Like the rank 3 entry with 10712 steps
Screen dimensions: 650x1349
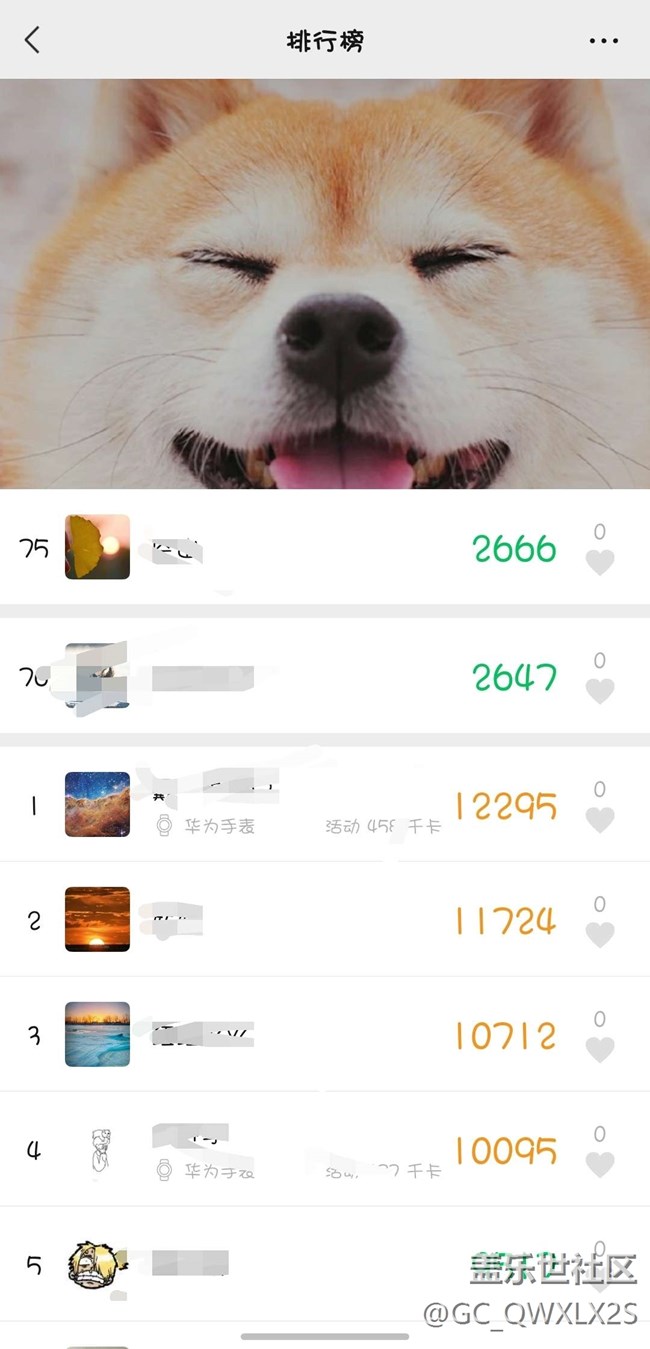click(600, 1050)
